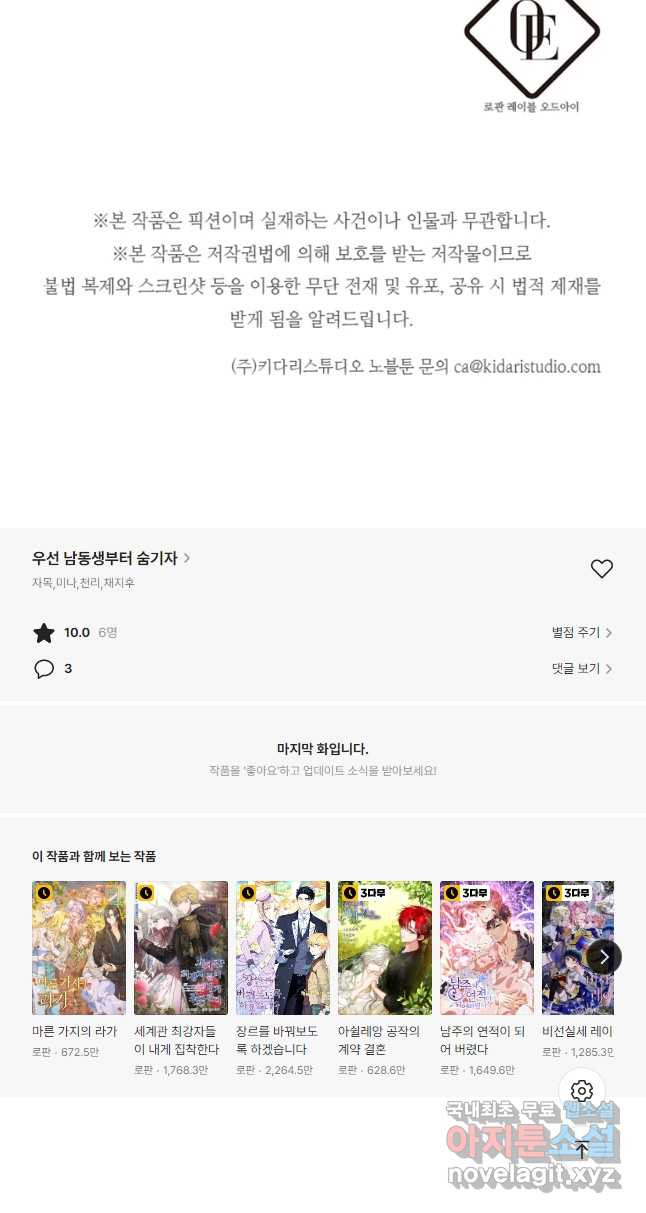
Task: Jump back to top with the arrow button
Action: pos(582,1149)
